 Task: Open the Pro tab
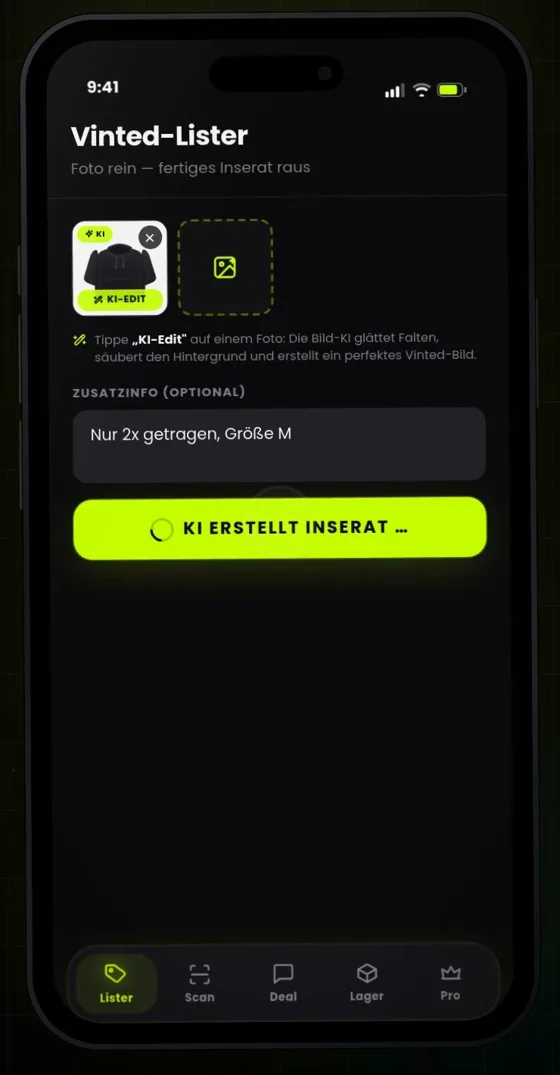pyautogui.click(x=450, y=983)
